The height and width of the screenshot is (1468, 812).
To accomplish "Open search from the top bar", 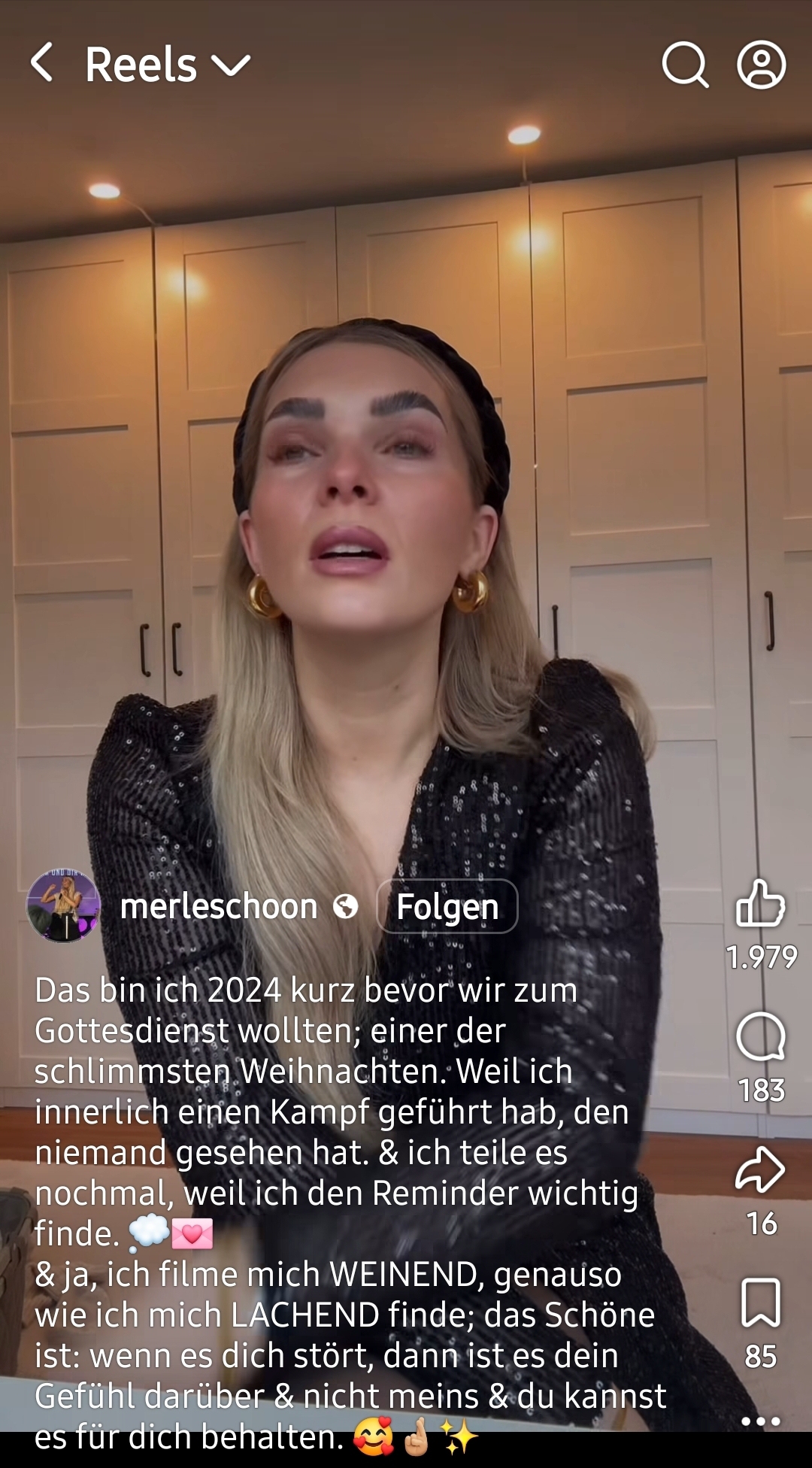I will point(685,65).
